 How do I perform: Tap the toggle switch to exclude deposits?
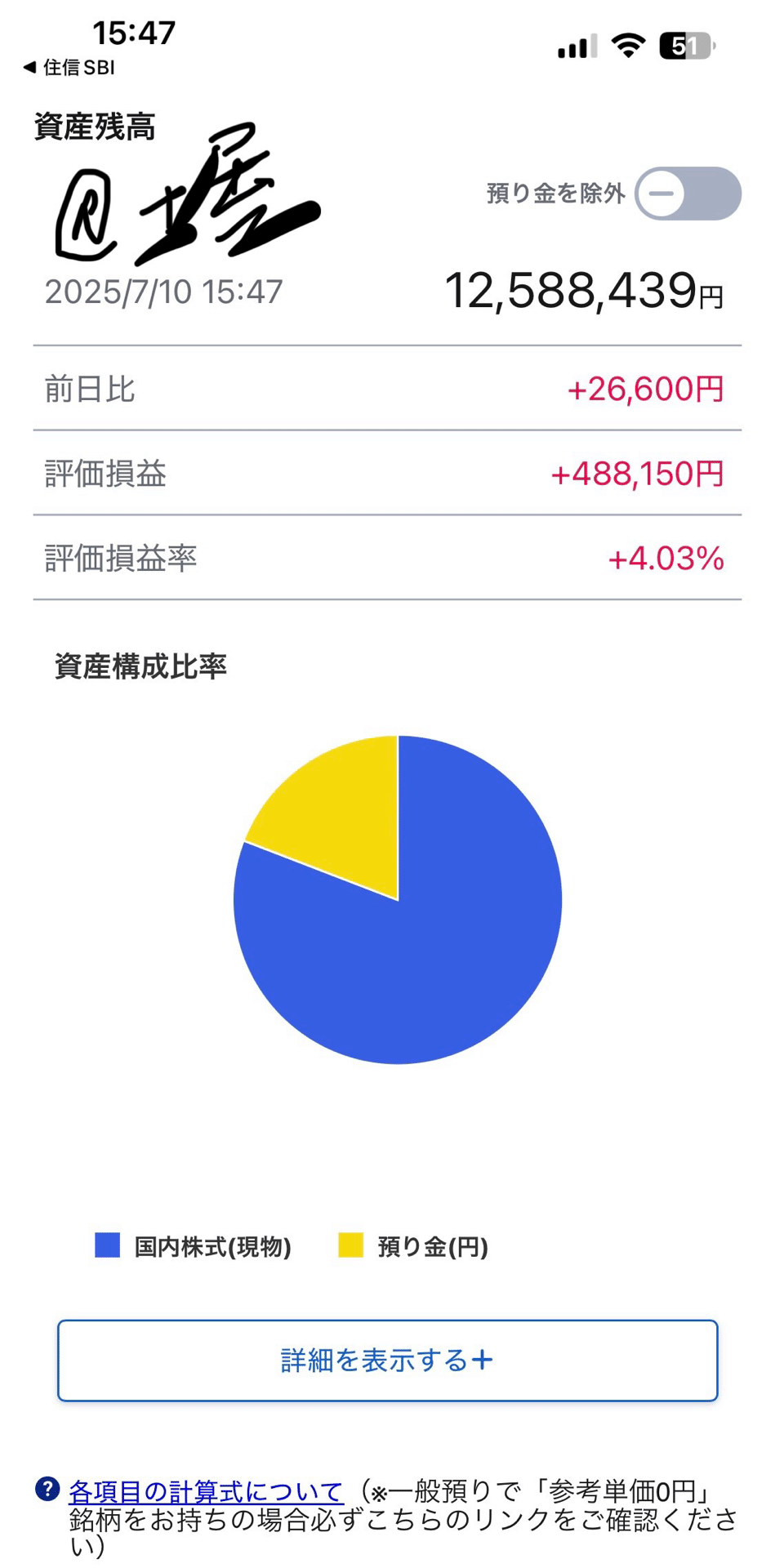[688, 194]
